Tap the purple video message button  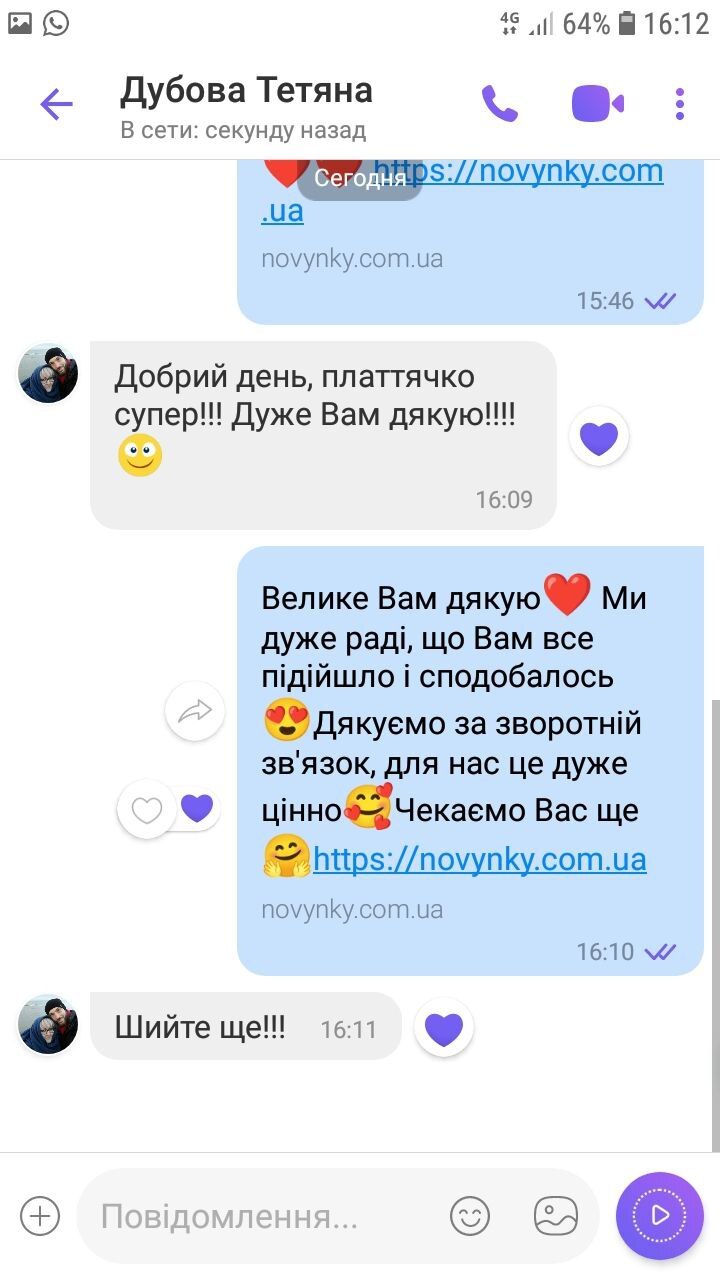coord(660,1215)
